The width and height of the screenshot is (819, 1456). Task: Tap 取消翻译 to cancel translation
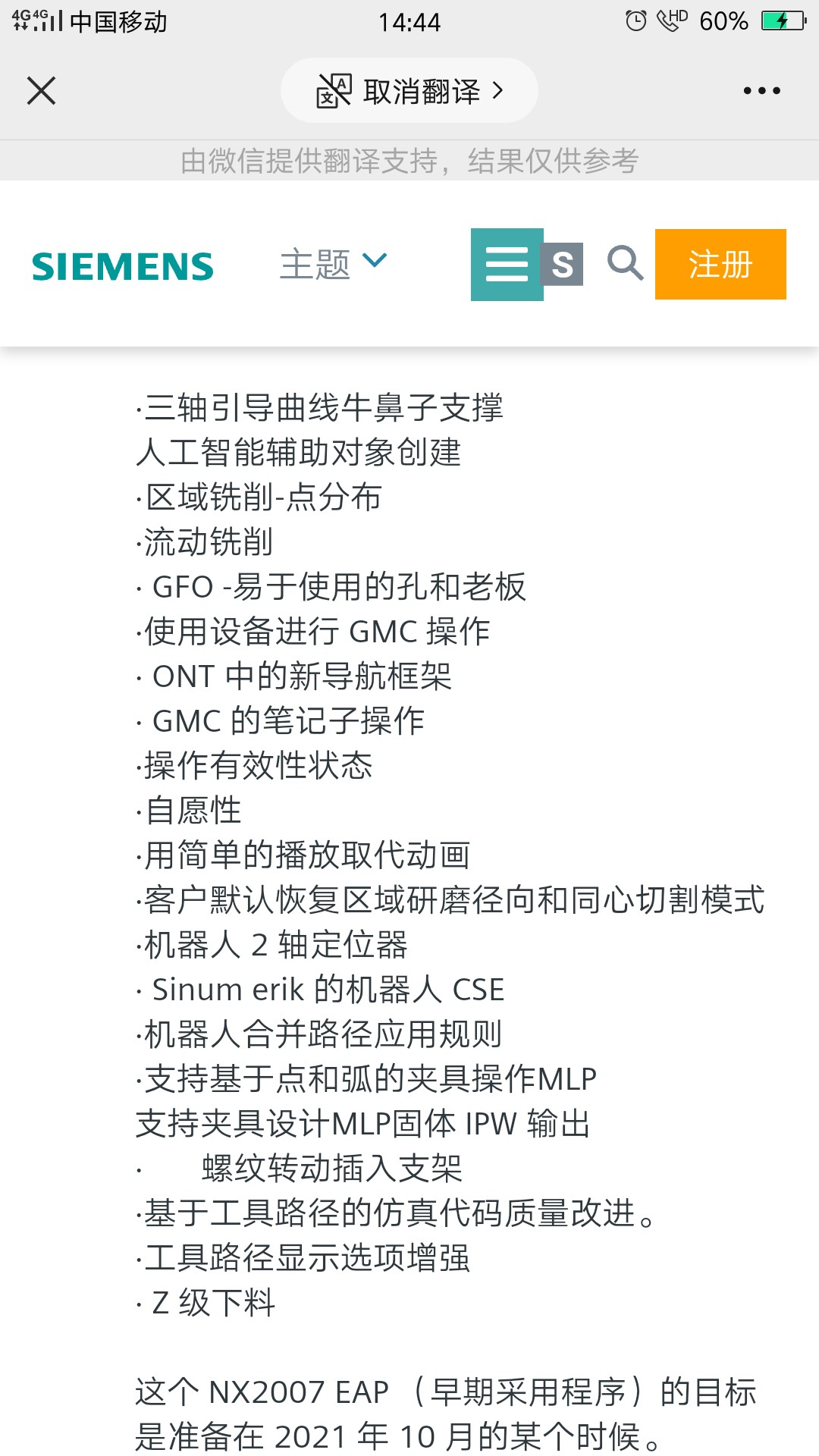(x=409, y=91)
